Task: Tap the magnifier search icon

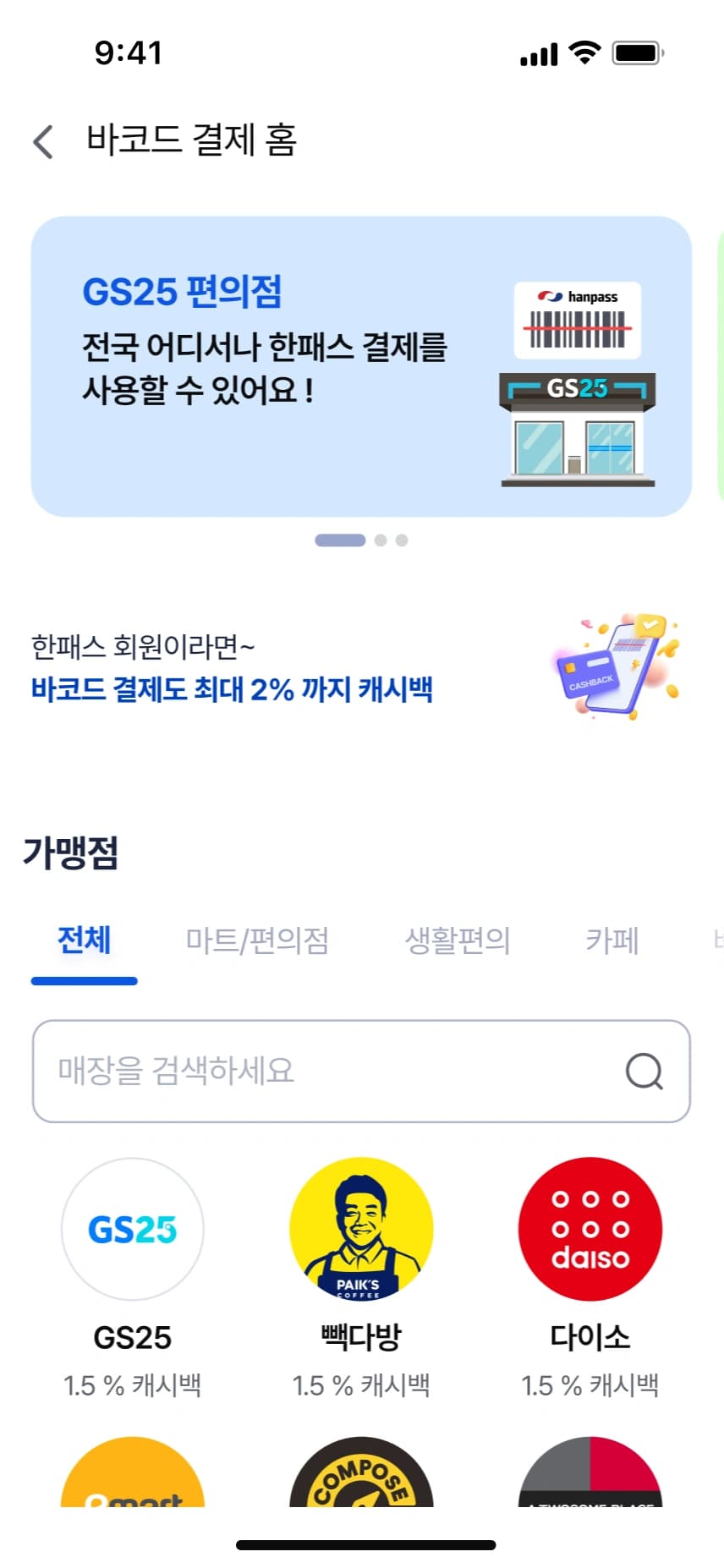Action: [644, 1071]
